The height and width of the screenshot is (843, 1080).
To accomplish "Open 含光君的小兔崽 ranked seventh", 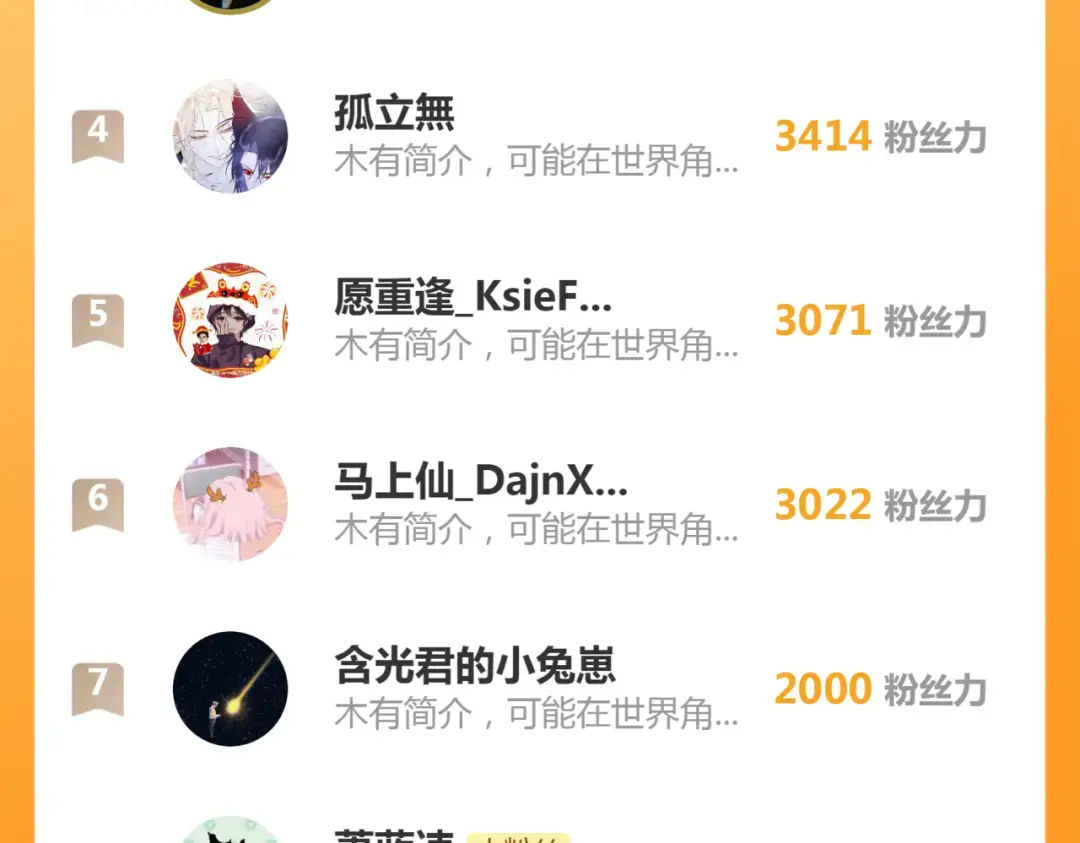I will (474, 667).
